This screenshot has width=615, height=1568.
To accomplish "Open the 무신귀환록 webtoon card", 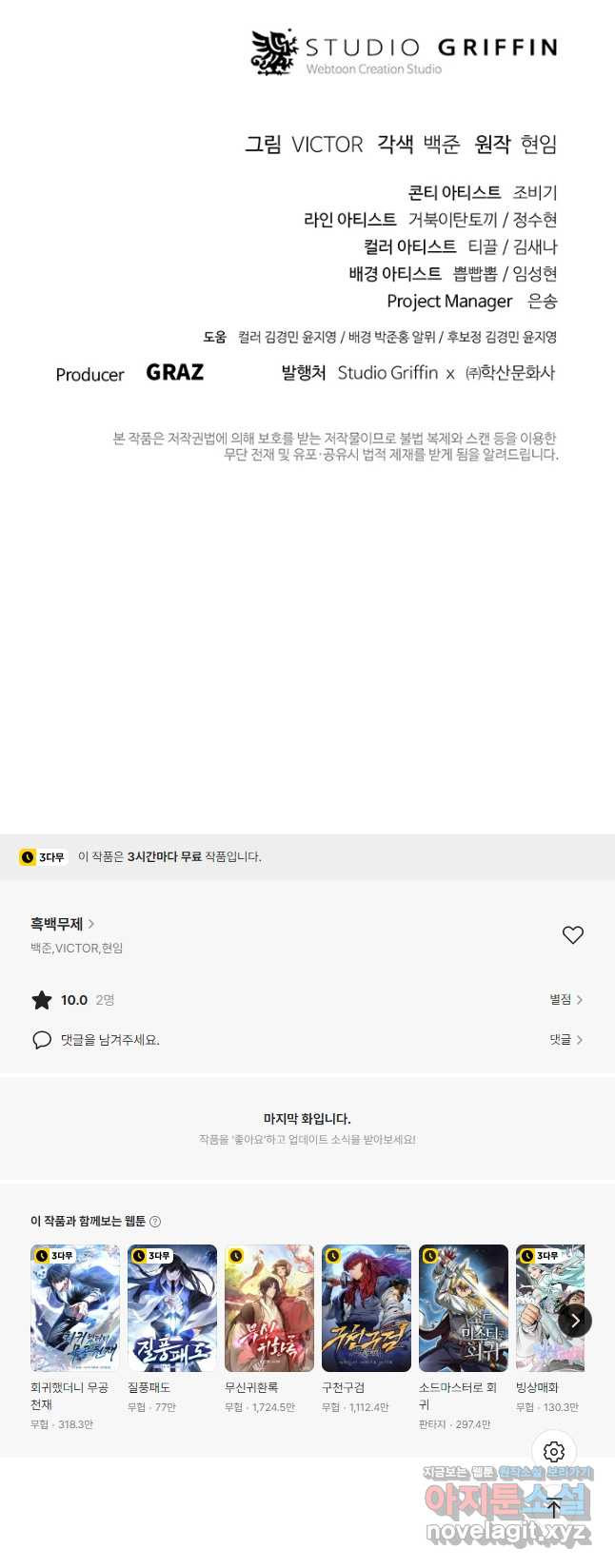I will (269, 1308).
